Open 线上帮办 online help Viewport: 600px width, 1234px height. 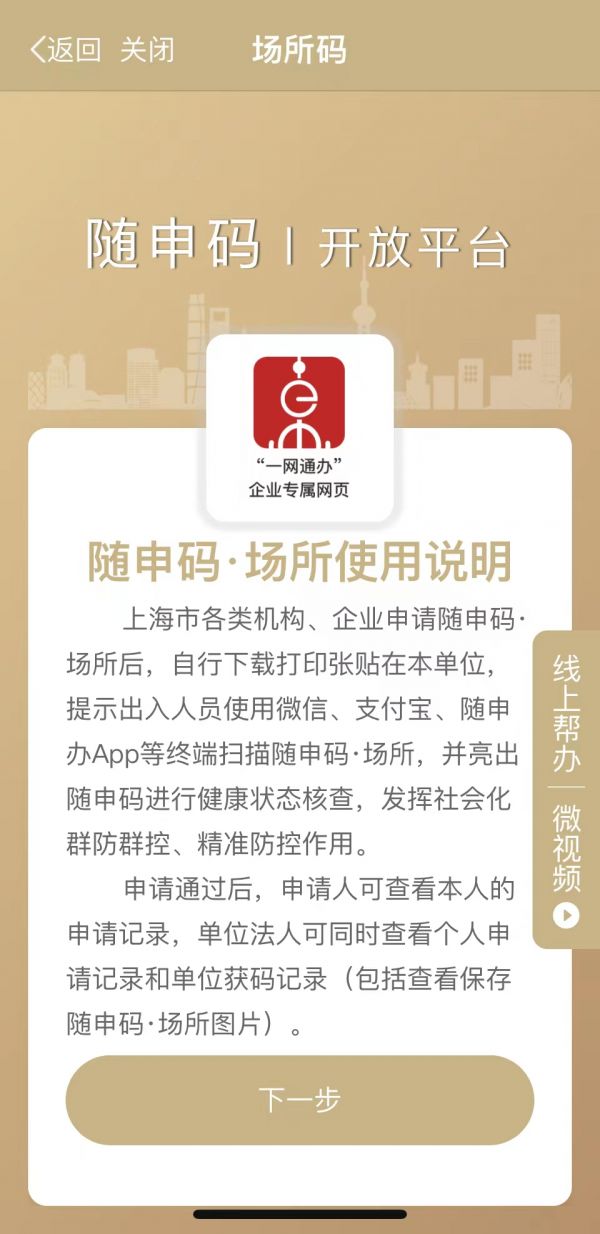[x=566, y=714]
